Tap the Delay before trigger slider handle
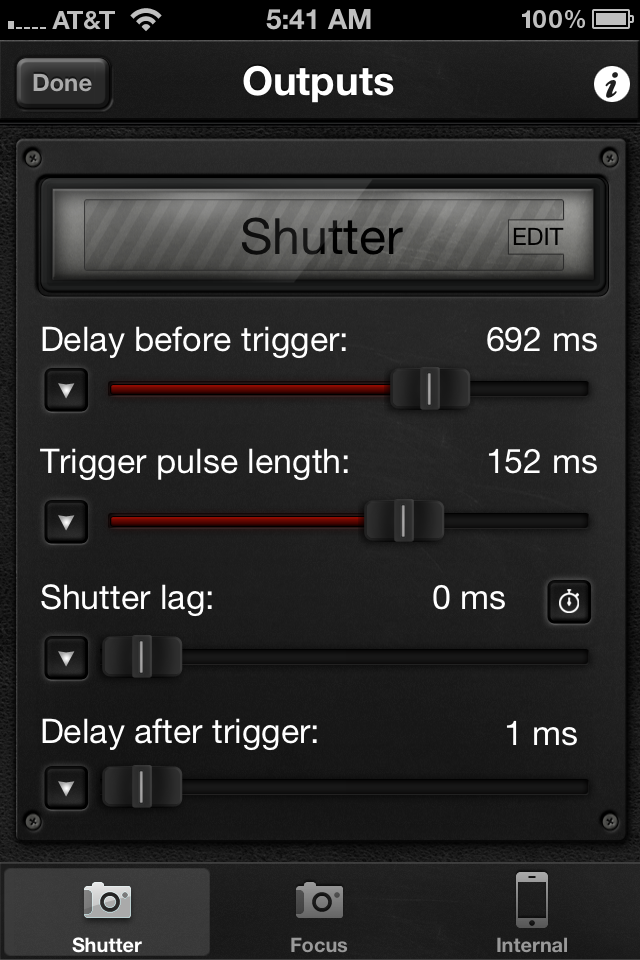 429,388
